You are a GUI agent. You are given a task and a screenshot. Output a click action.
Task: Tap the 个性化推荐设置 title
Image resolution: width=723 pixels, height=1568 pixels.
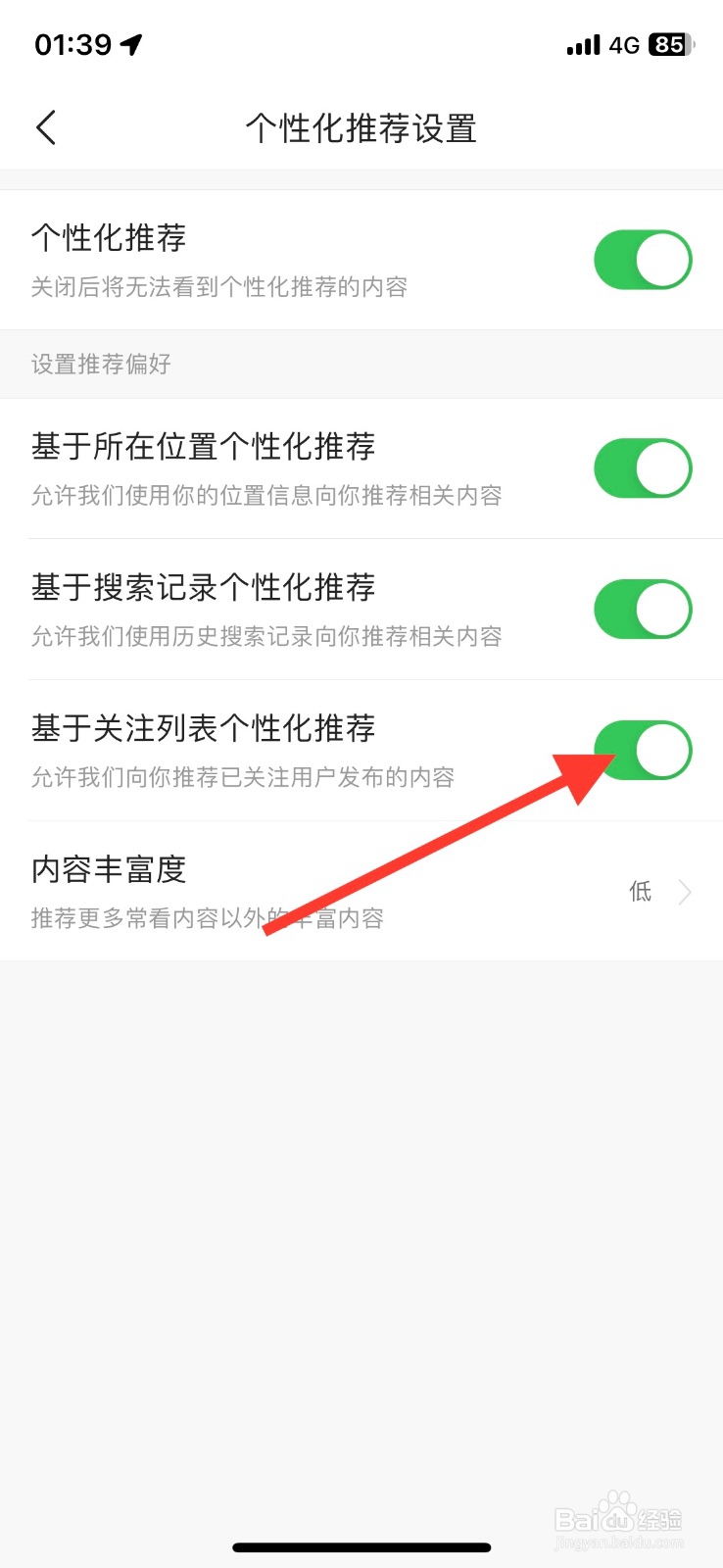coord(361,127)
